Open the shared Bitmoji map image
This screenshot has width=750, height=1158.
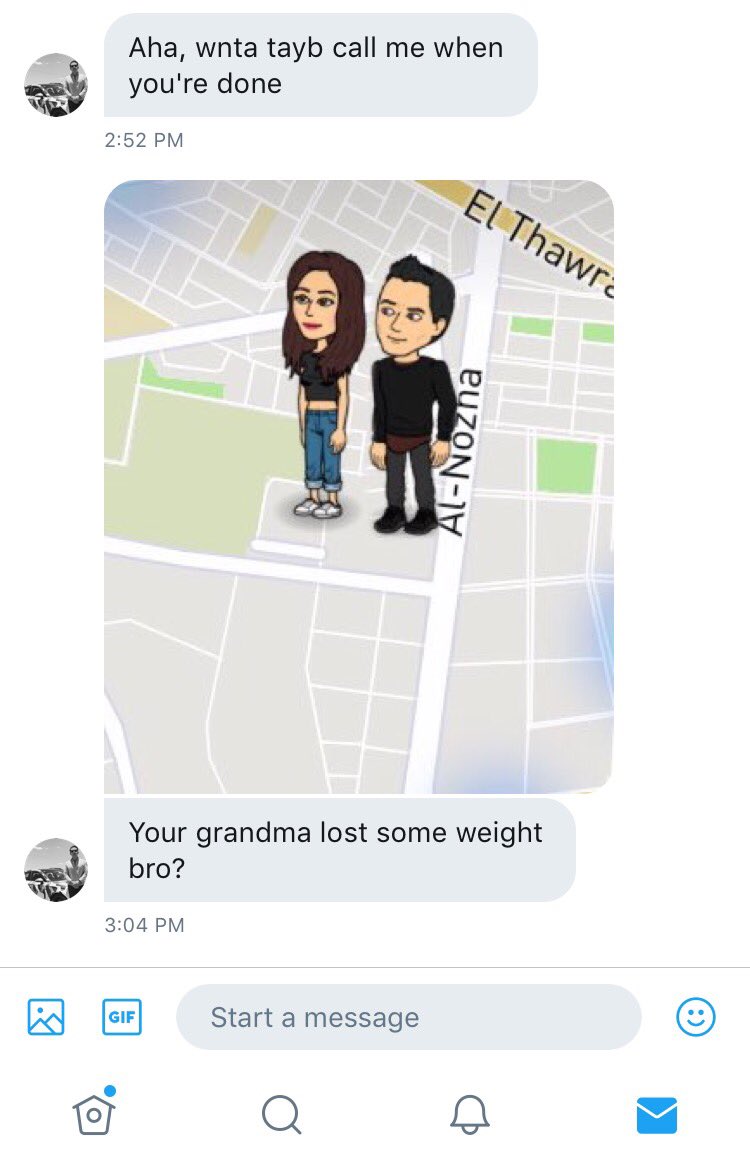click(x=358, y=487)
